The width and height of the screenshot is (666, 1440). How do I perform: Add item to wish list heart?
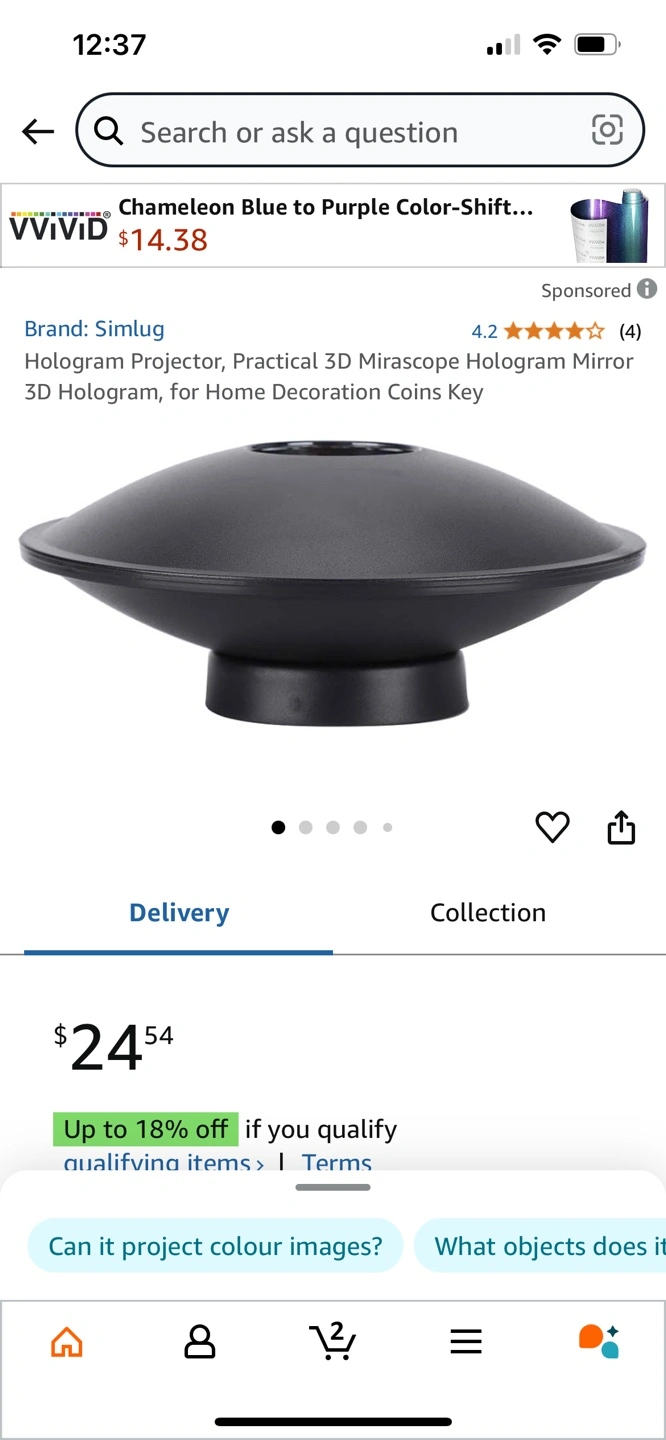tap(552, 827)
